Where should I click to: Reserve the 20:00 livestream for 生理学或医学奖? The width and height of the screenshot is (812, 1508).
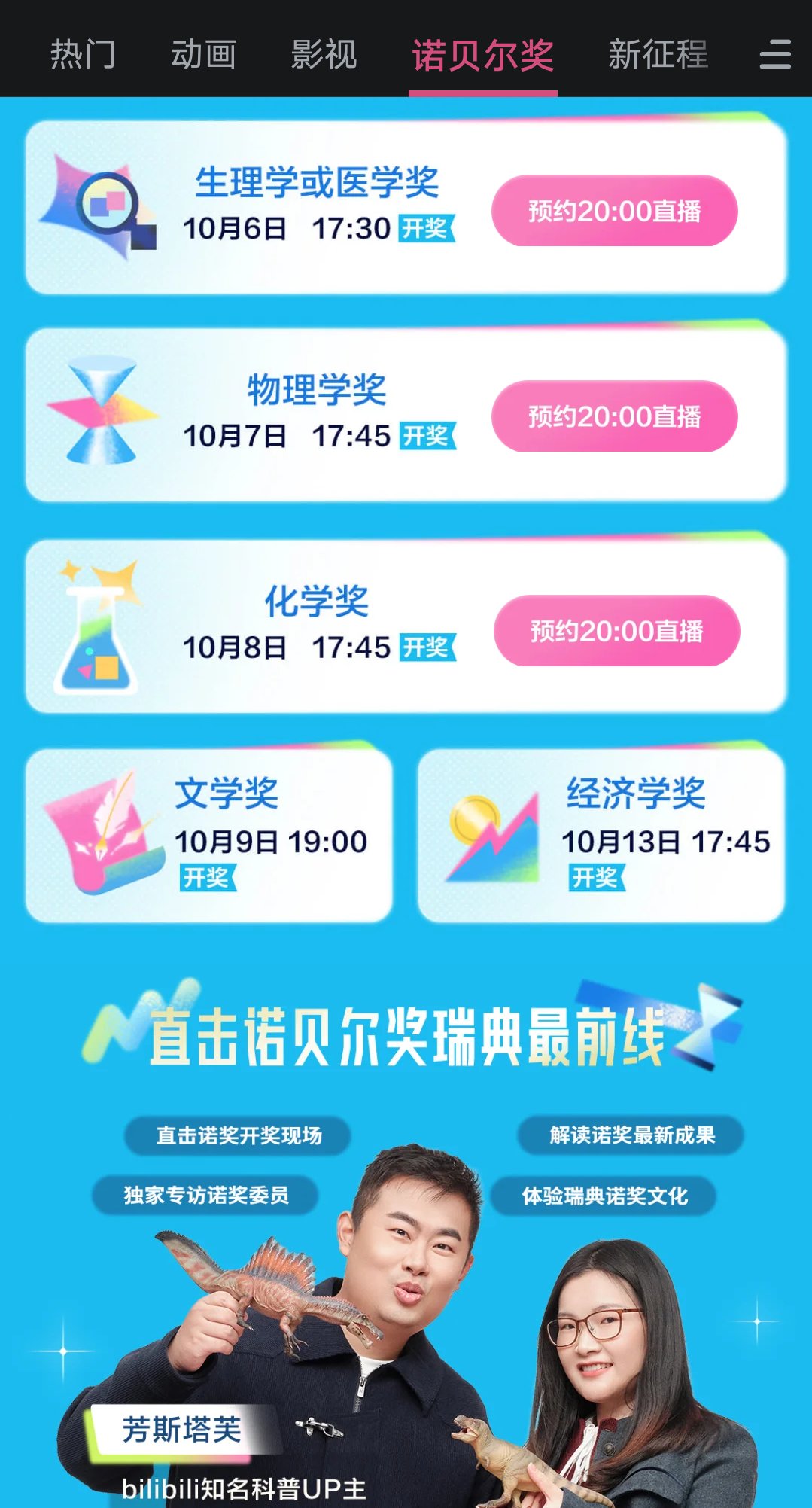click(614, 211)
